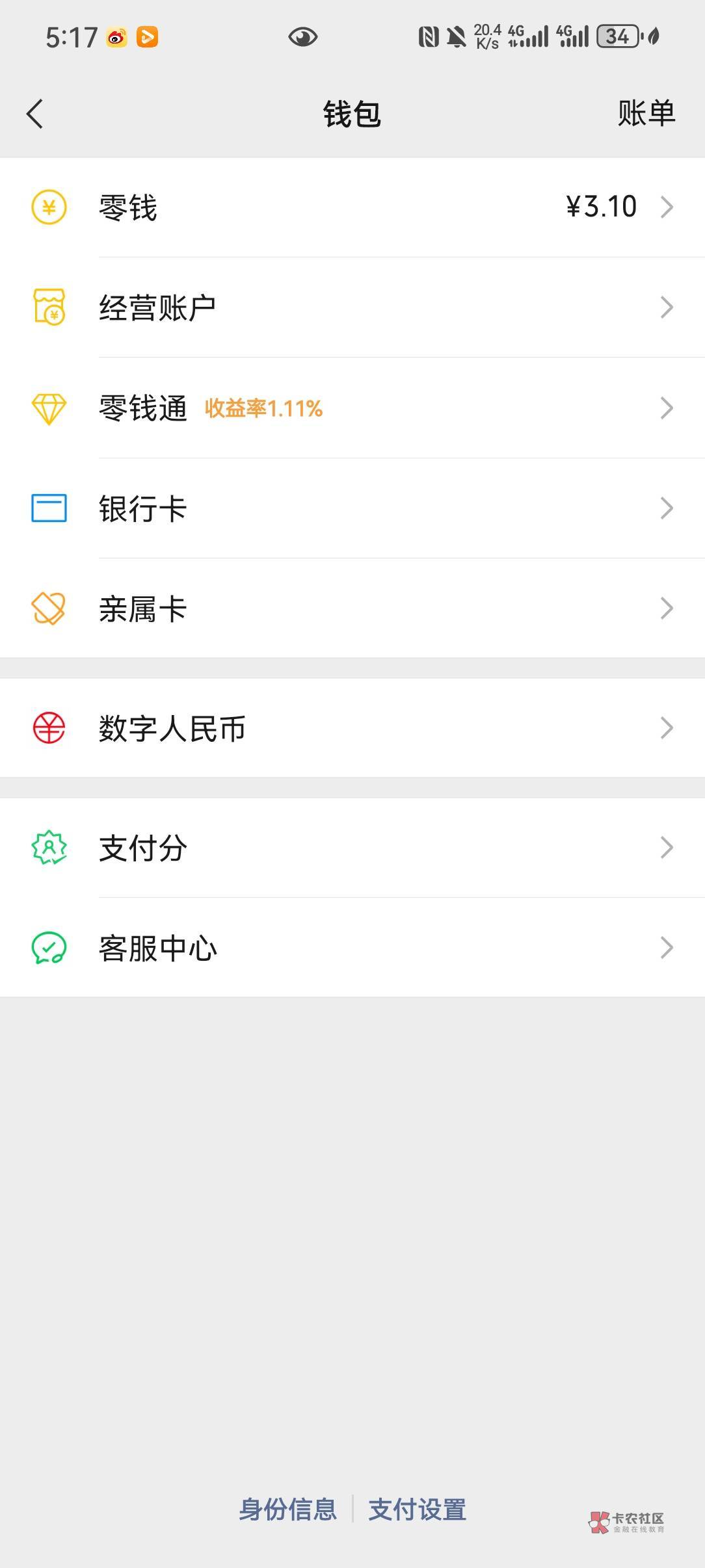Screen dimensions: 705x1568
Task: View 银行卡
Action: pyautogui.click(x=352, y=508)
